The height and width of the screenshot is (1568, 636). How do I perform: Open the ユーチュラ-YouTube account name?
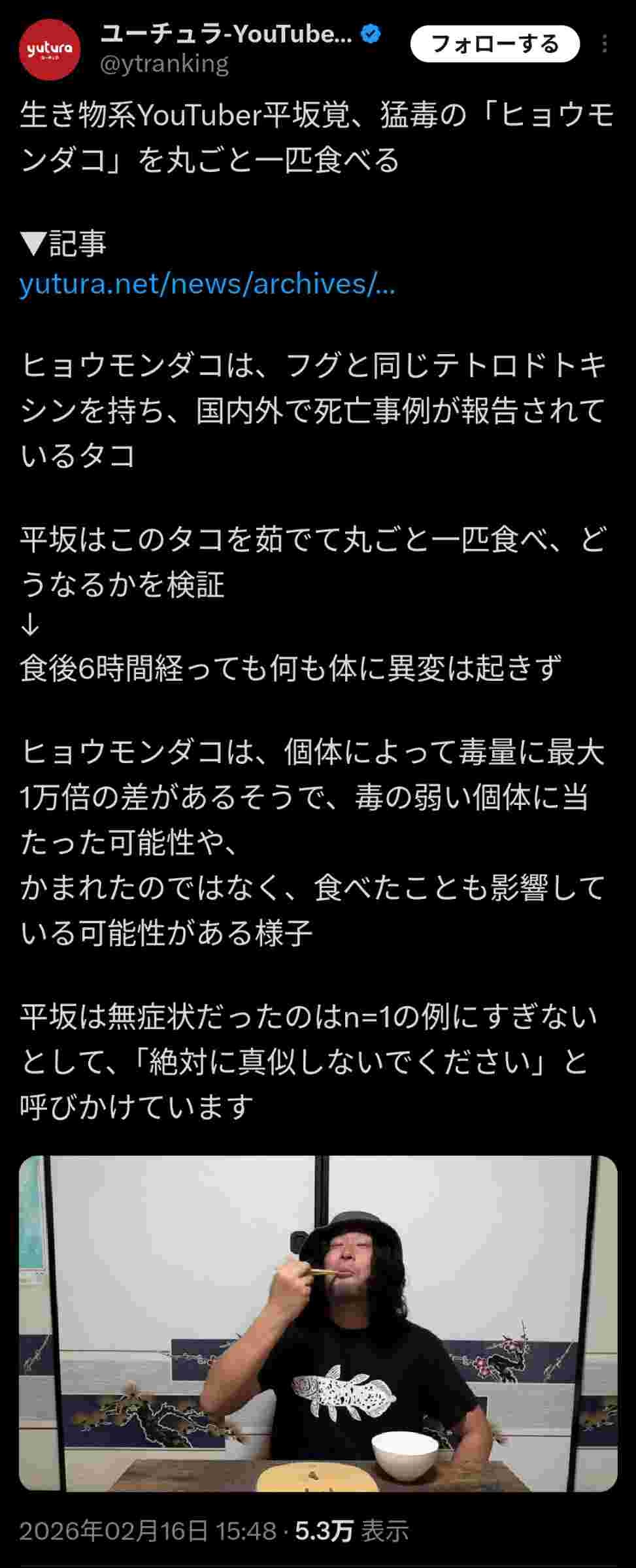[226, 35]
